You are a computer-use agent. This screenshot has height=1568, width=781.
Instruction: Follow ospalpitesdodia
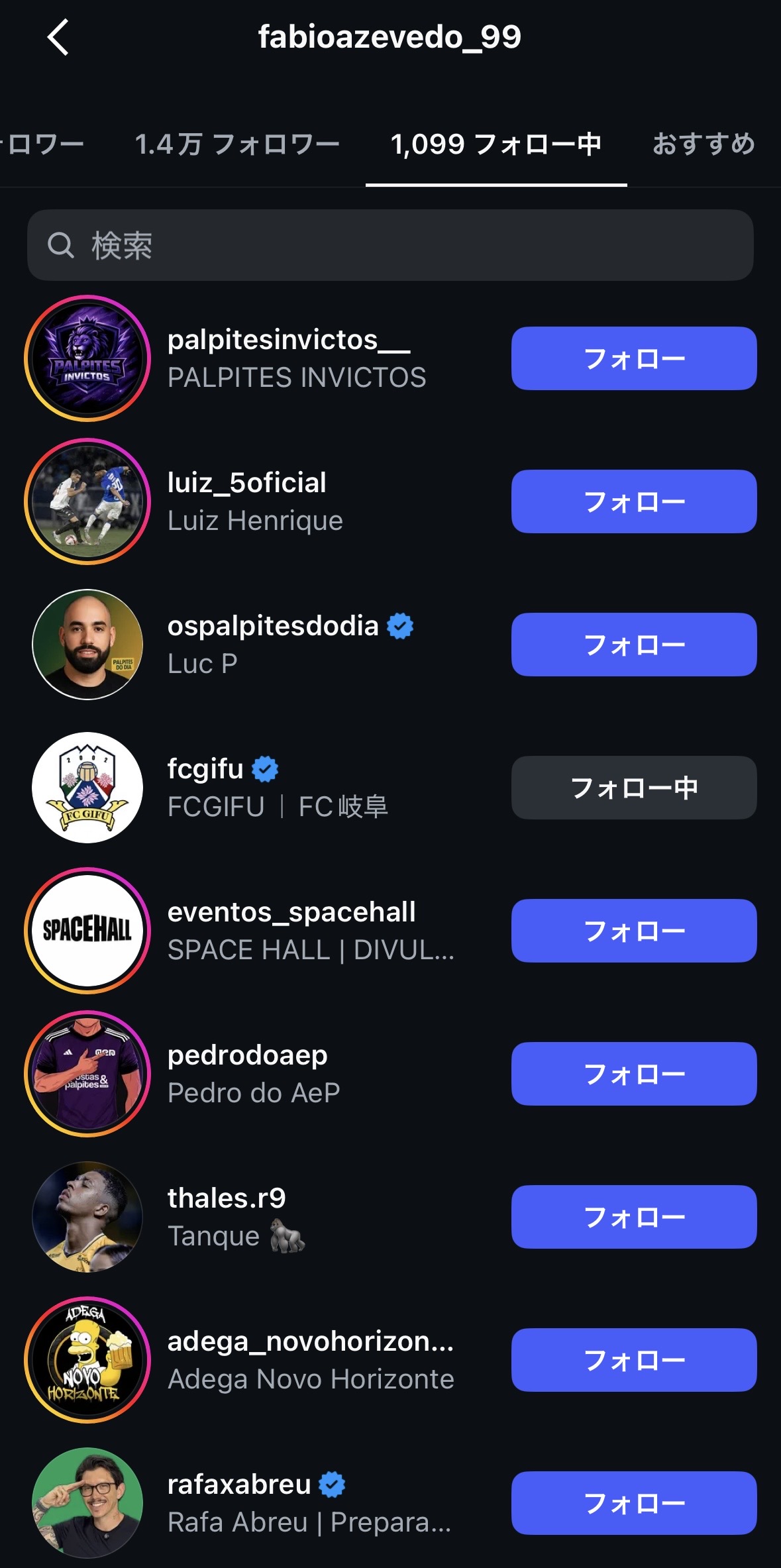(x=633, y=645)
